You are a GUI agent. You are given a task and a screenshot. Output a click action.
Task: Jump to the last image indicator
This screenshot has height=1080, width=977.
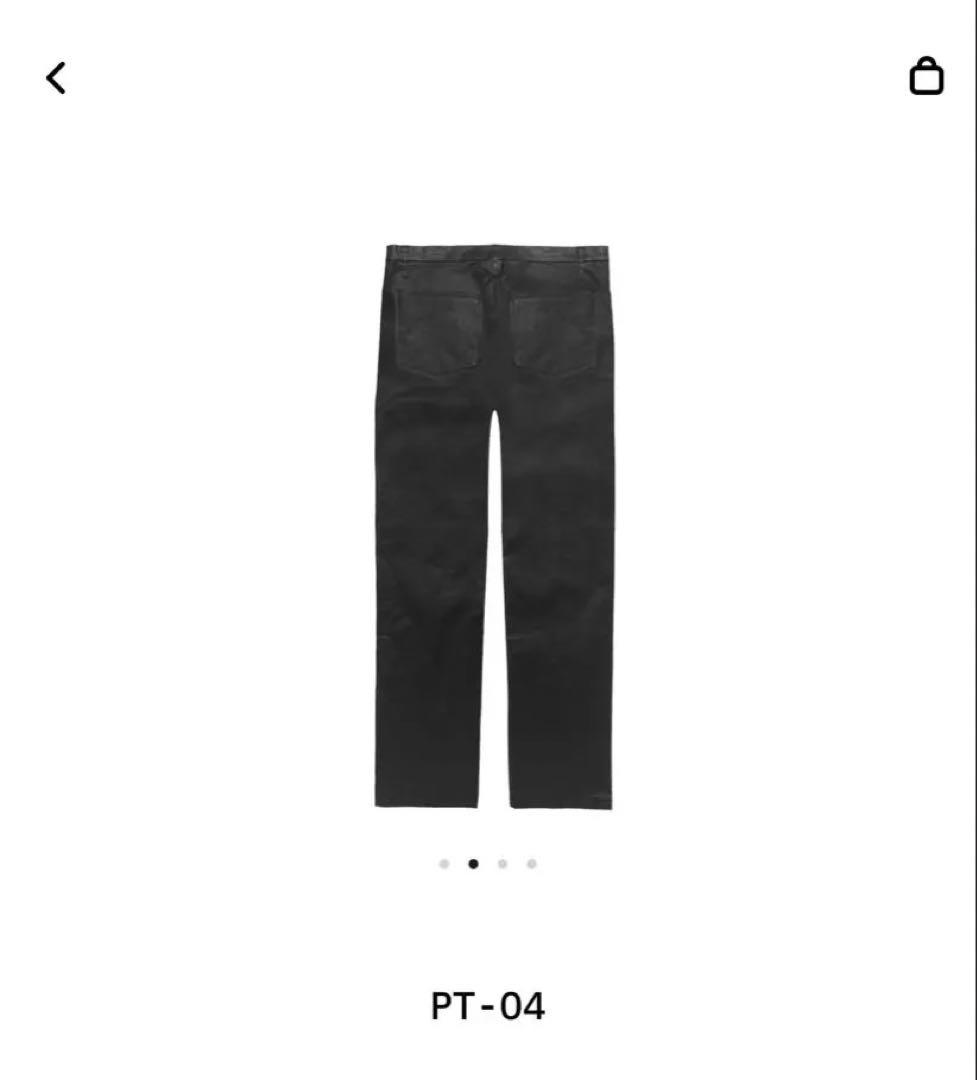529,861
